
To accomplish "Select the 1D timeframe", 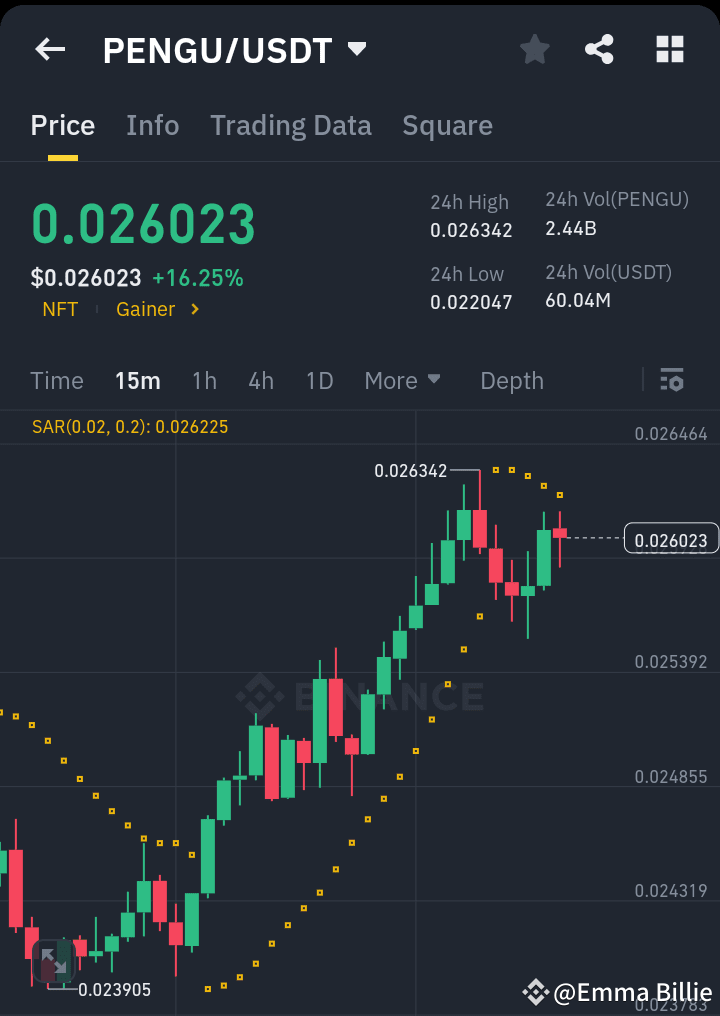I will tap(319, 380).
